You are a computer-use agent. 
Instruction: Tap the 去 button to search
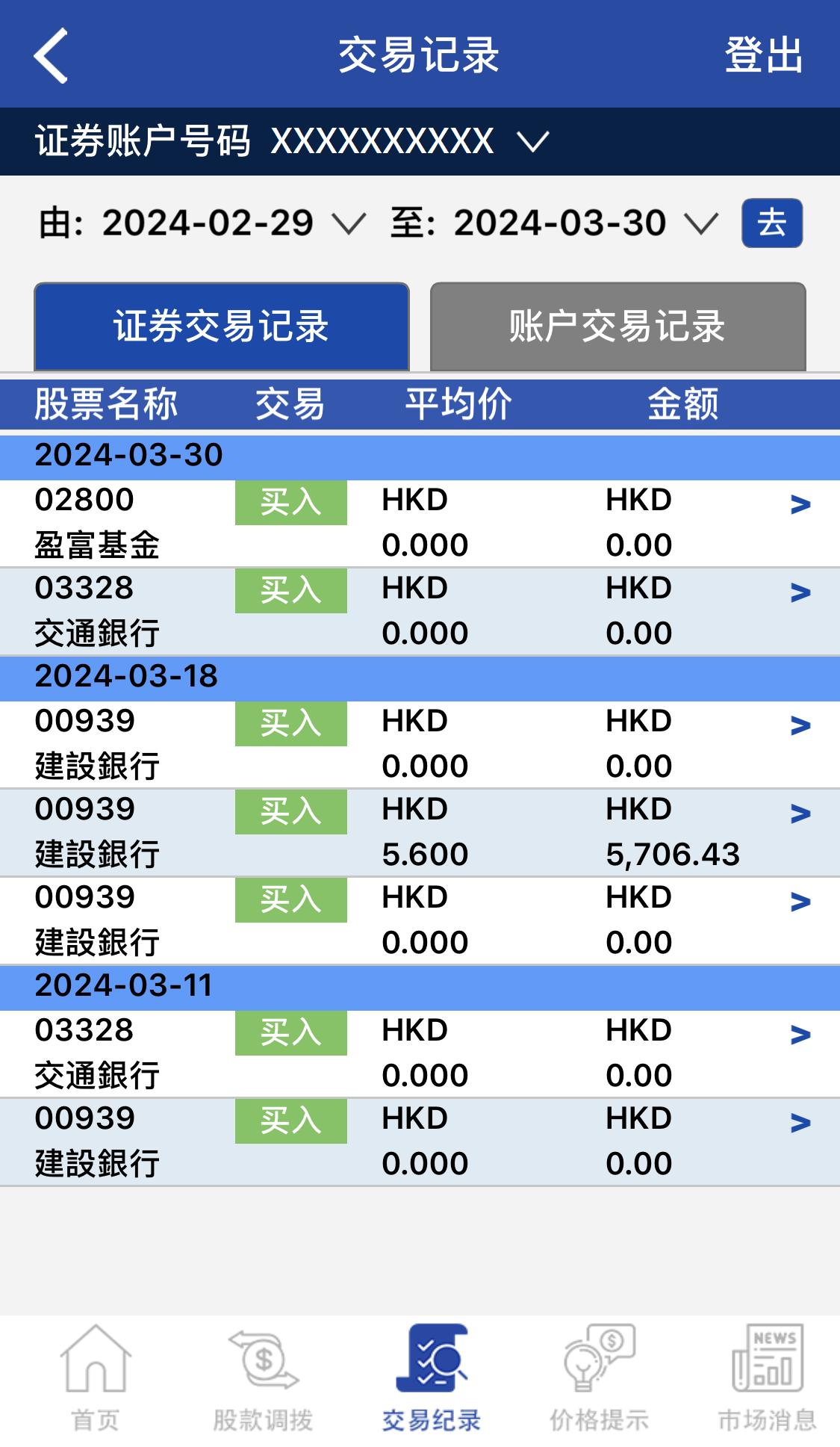point(771,223)
